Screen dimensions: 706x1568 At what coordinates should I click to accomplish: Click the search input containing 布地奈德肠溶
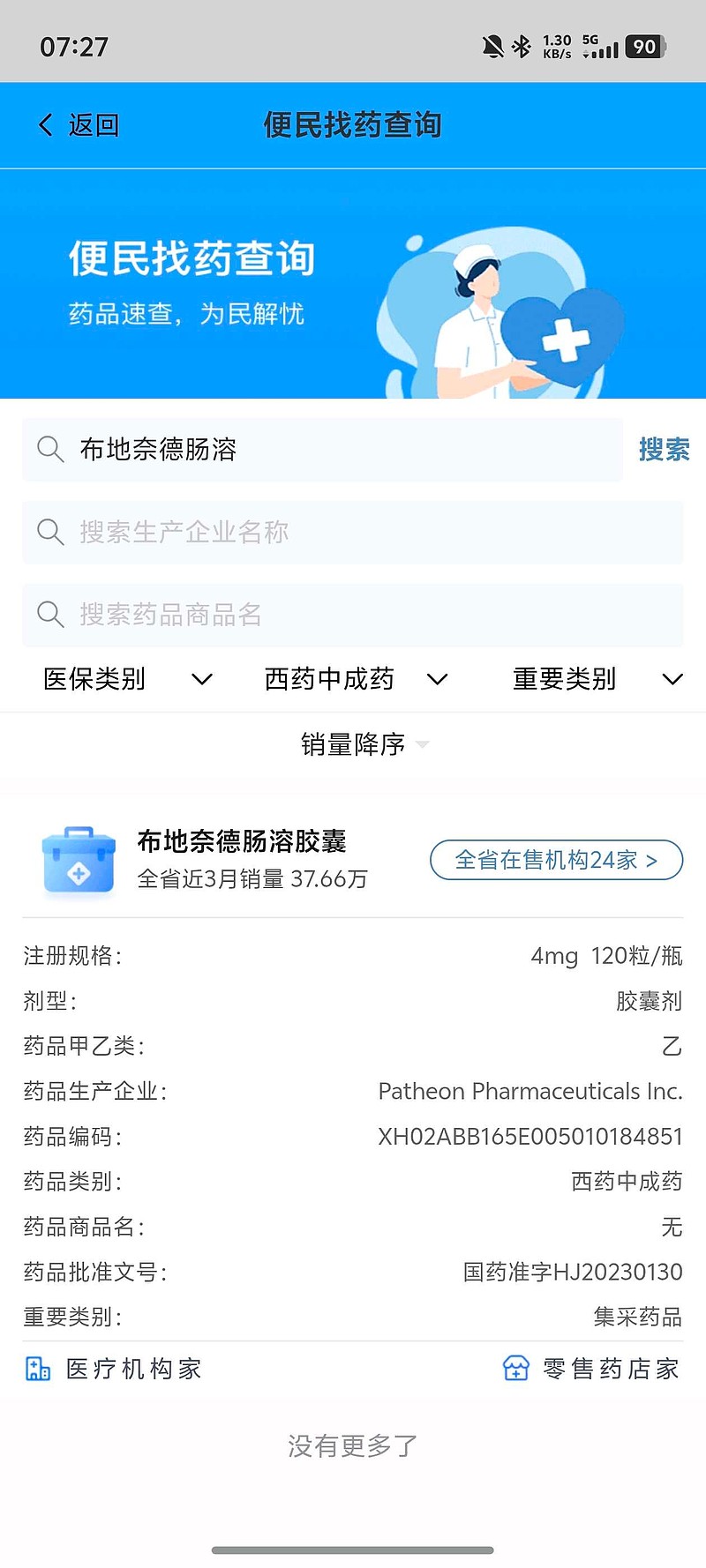(x=265, y=450)
